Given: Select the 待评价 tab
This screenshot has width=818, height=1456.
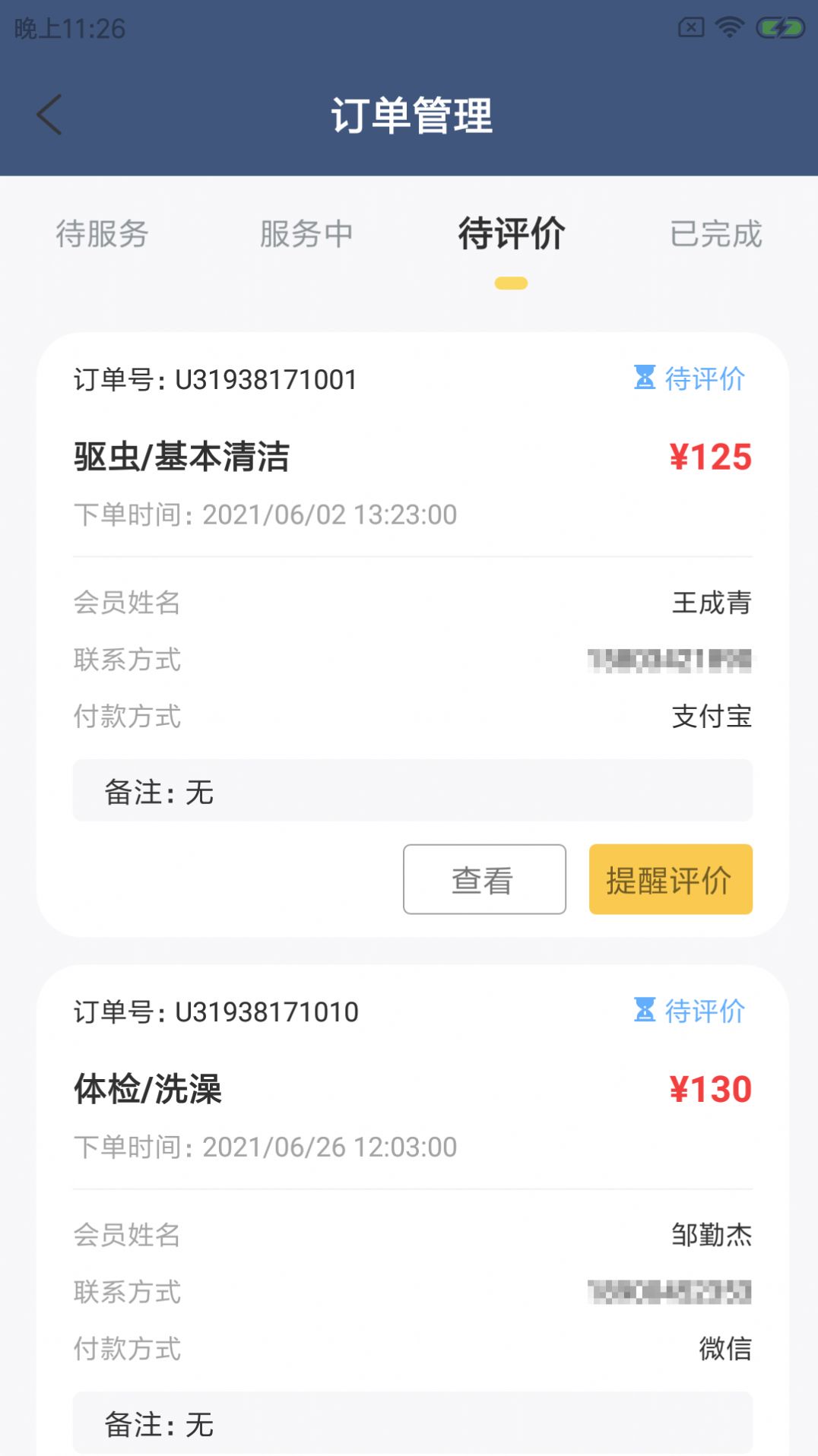Looking at the screenshot, I should pyautogui.click(x=511, y=235).
